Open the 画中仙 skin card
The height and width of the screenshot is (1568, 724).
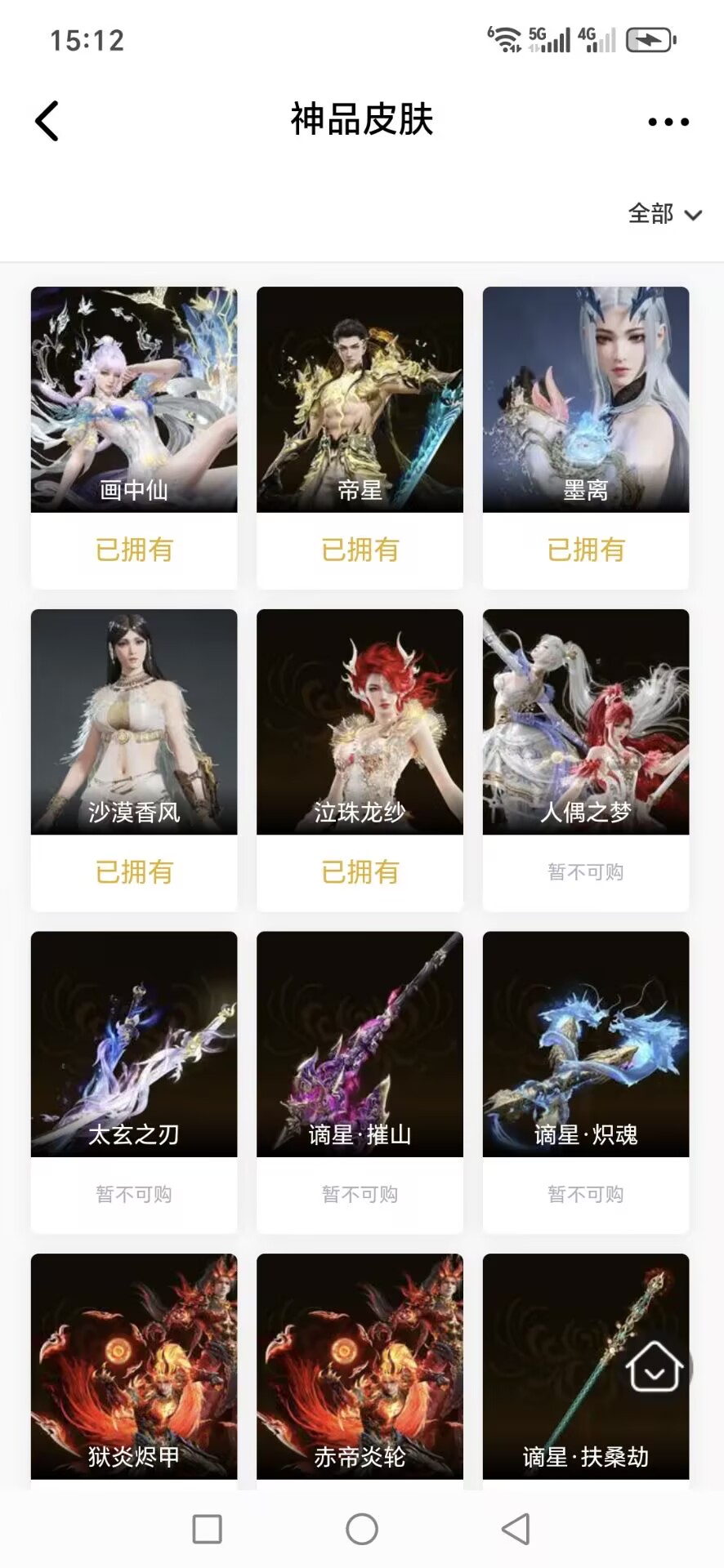coord(134,400)
